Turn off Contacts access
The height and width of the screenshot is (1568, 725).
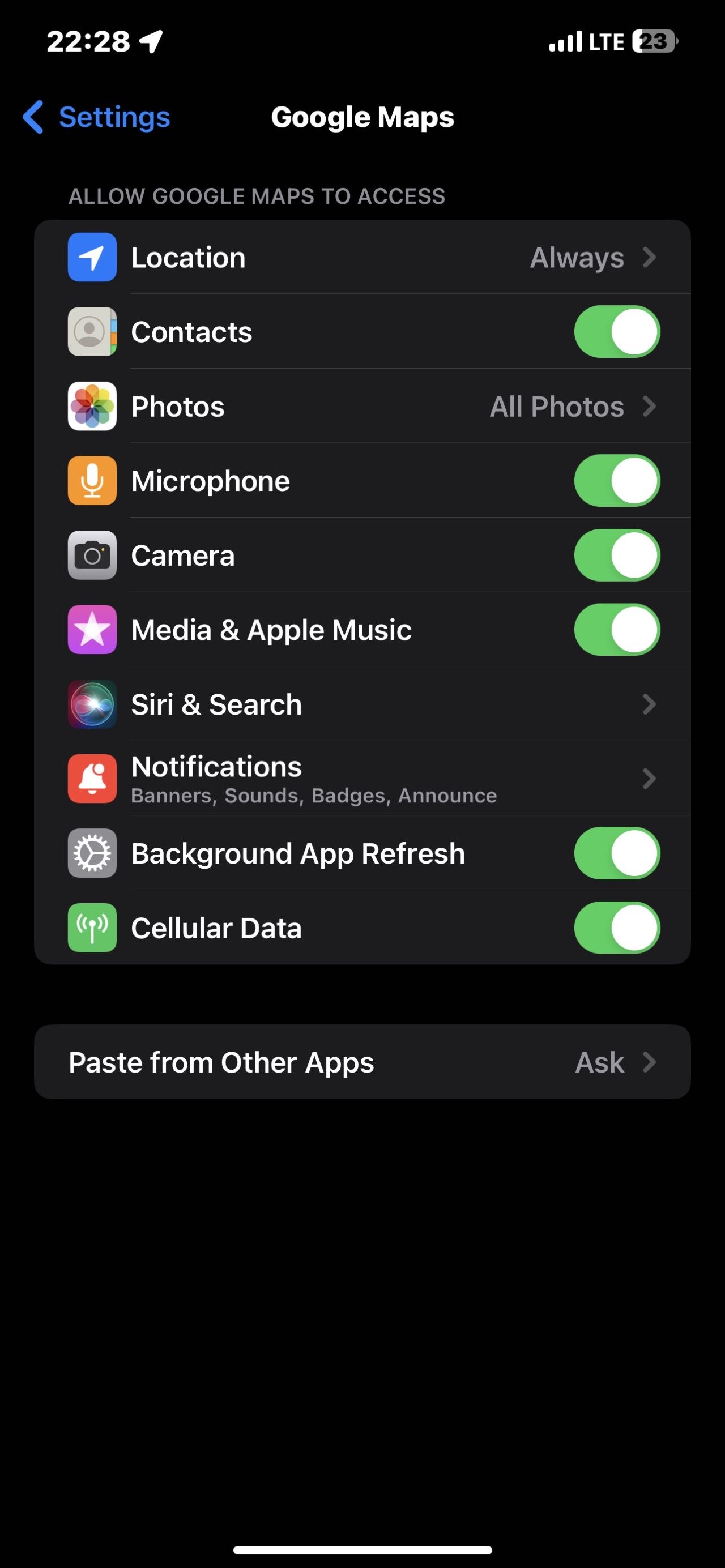616,332
